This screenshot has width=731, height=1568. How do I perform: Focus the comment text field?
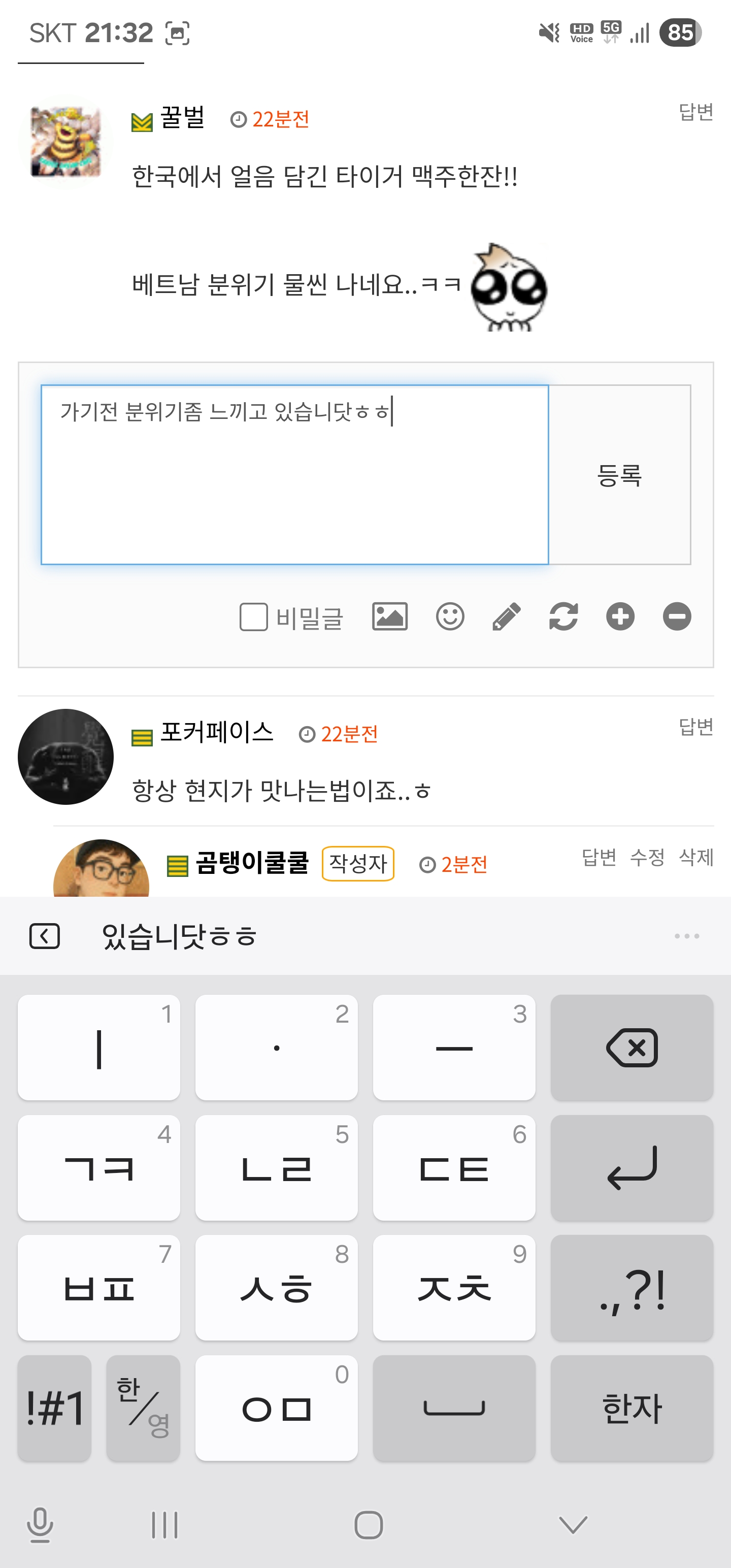294,475
